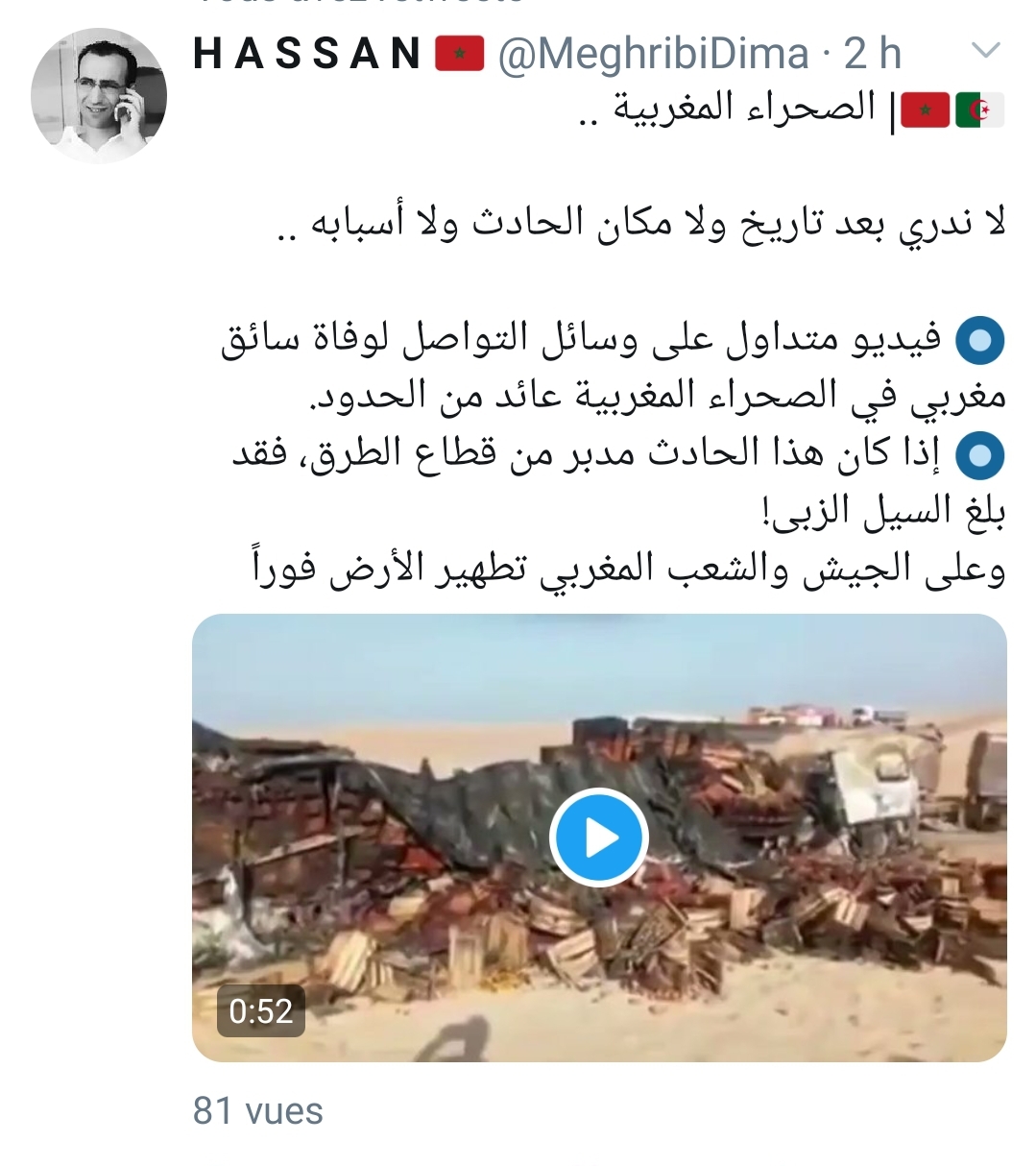Expand the tweet options chevron
Screen dimensions: 1036x1166
pos(986,50)
